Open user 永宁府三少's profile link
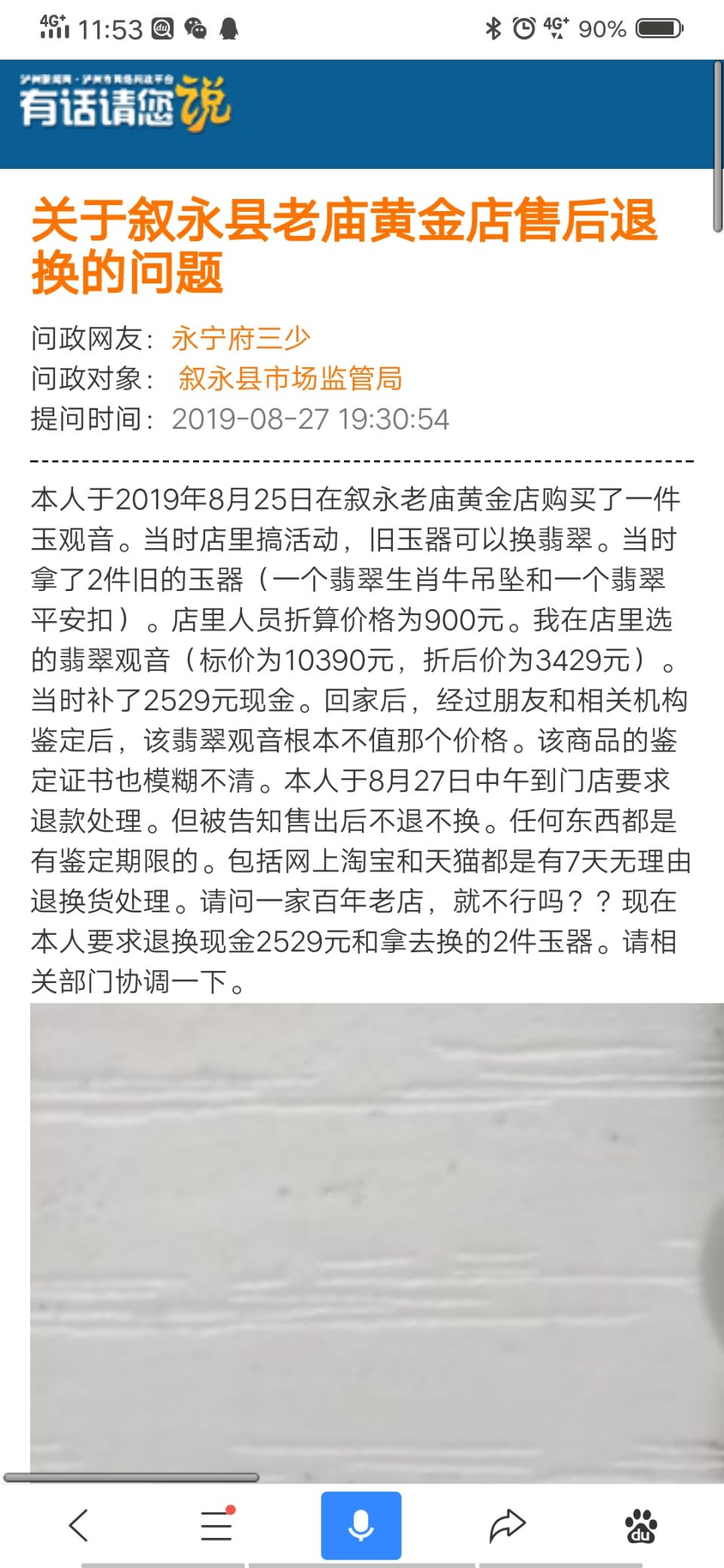This screenshot has height=1568, width=724. [241, 338]
